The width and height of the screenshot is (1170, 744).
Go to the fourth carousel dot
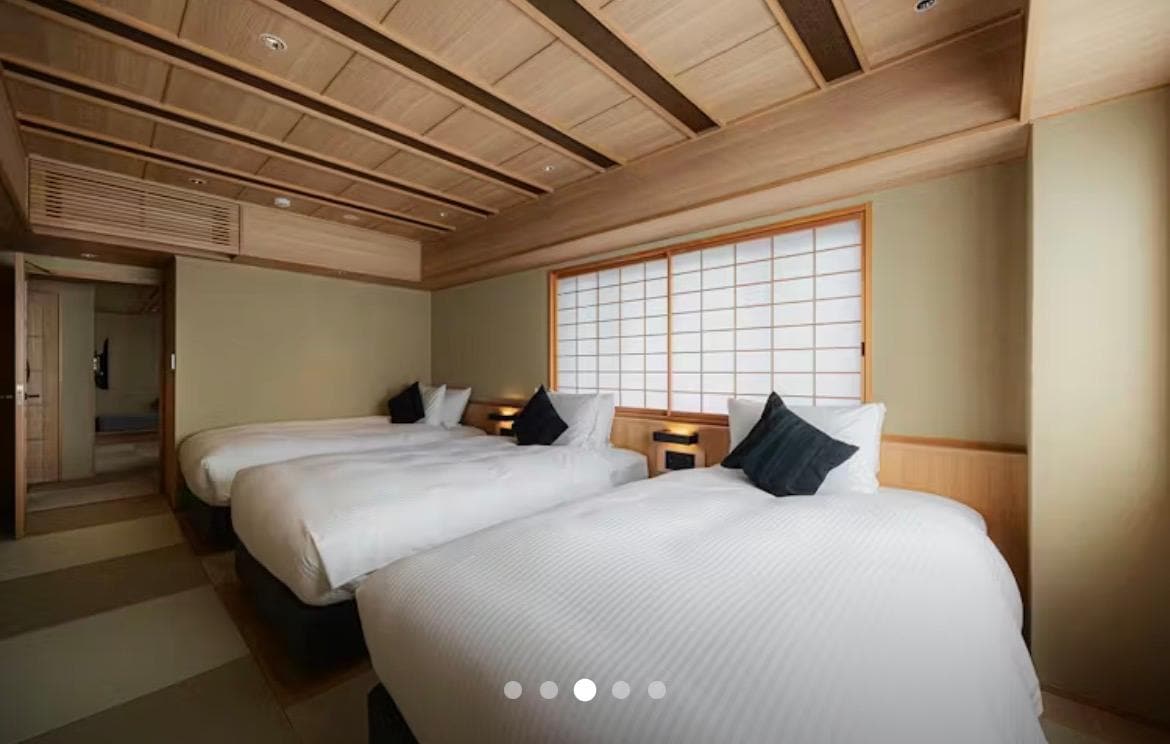[621, 690]
